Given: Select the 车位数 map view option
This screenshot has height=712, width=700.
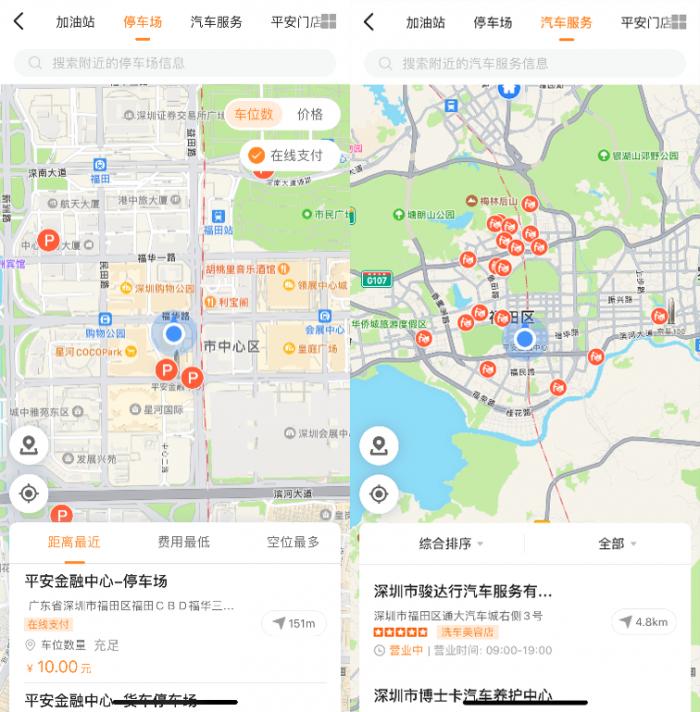Looking at the screenshot, I should click(253, 114).
